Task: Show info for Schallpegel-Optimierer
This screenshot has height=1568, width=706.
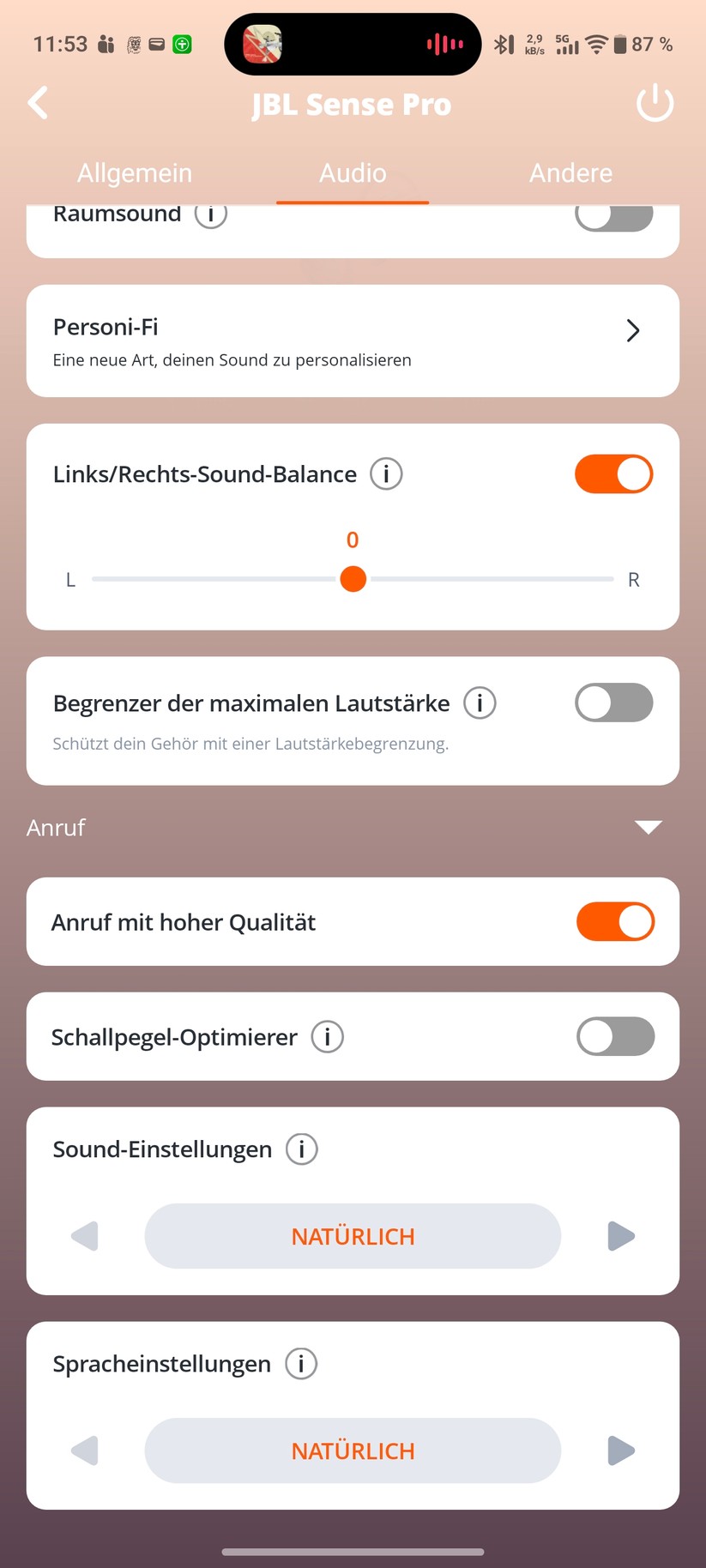Action: pyautogui.click(x=327, y=1037)
